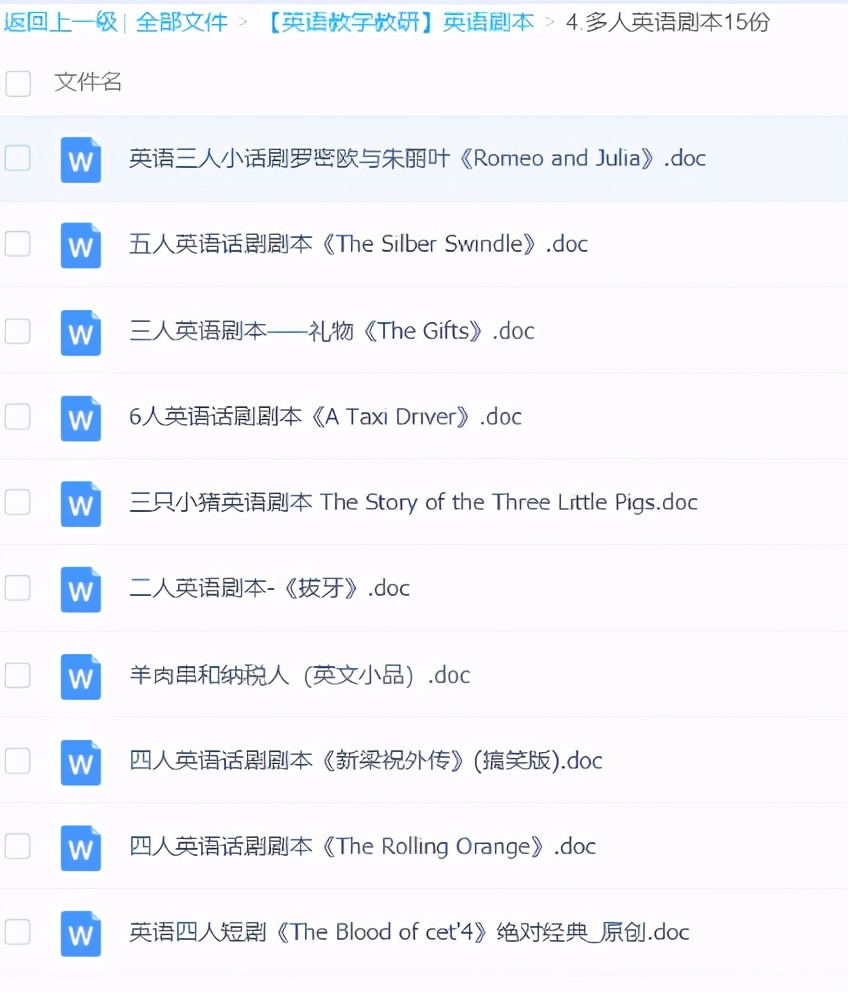Open 羊肉串和纳税人 (英文小品) doc

pyautogui.click(x=299, y=675)
